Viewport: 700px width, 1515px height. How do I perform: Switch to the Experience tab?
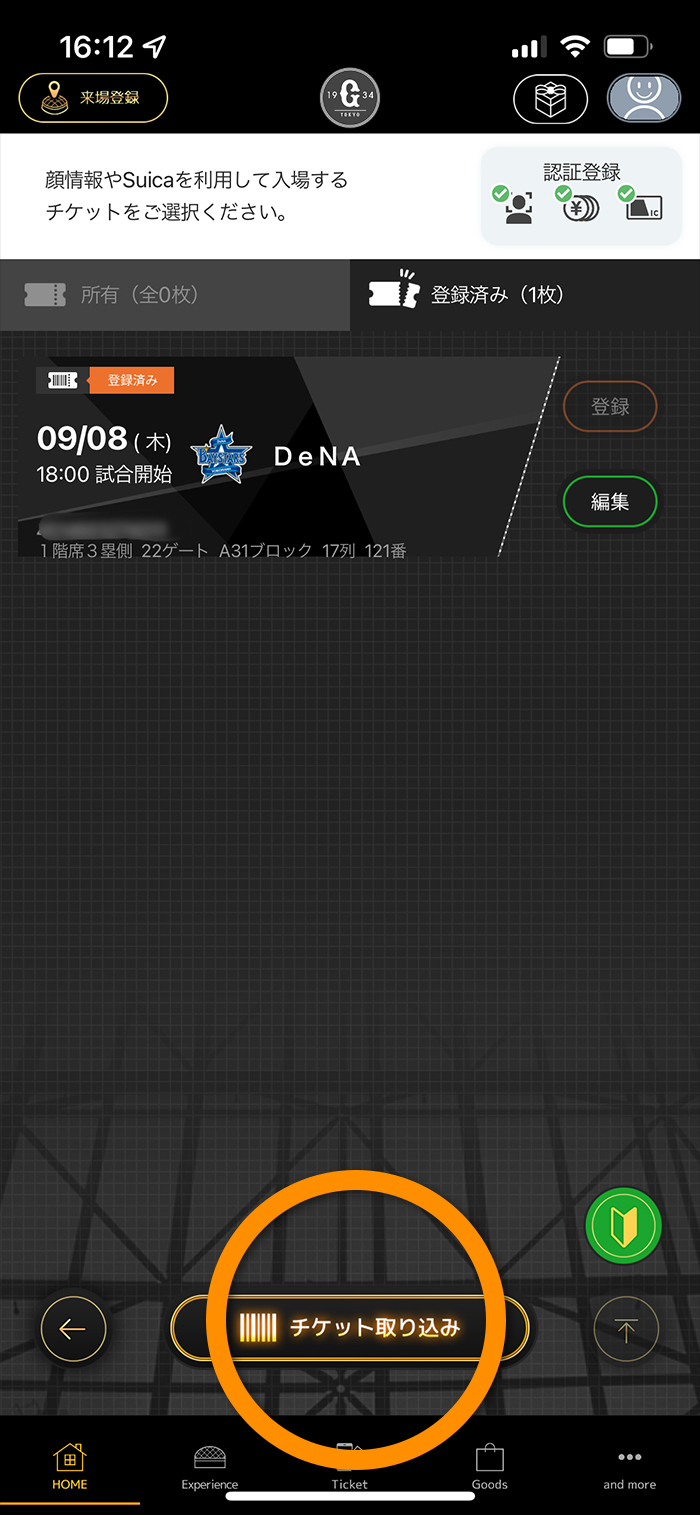point(210,1466)
